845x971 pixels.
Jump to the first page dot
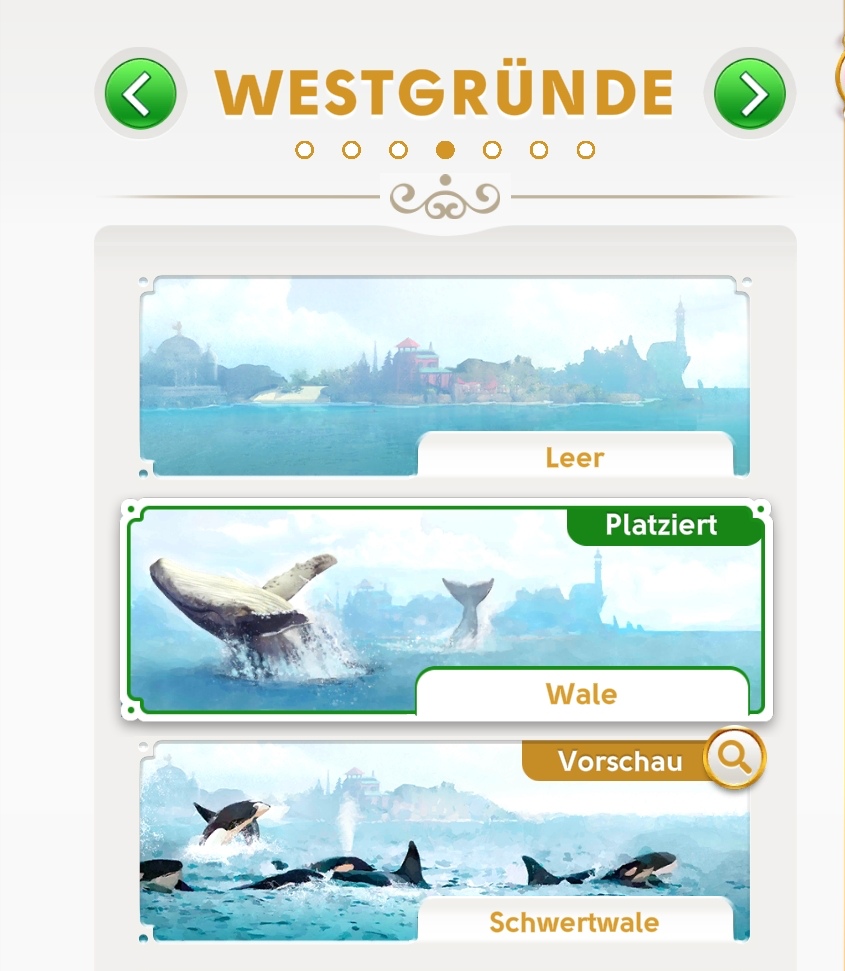305,150
